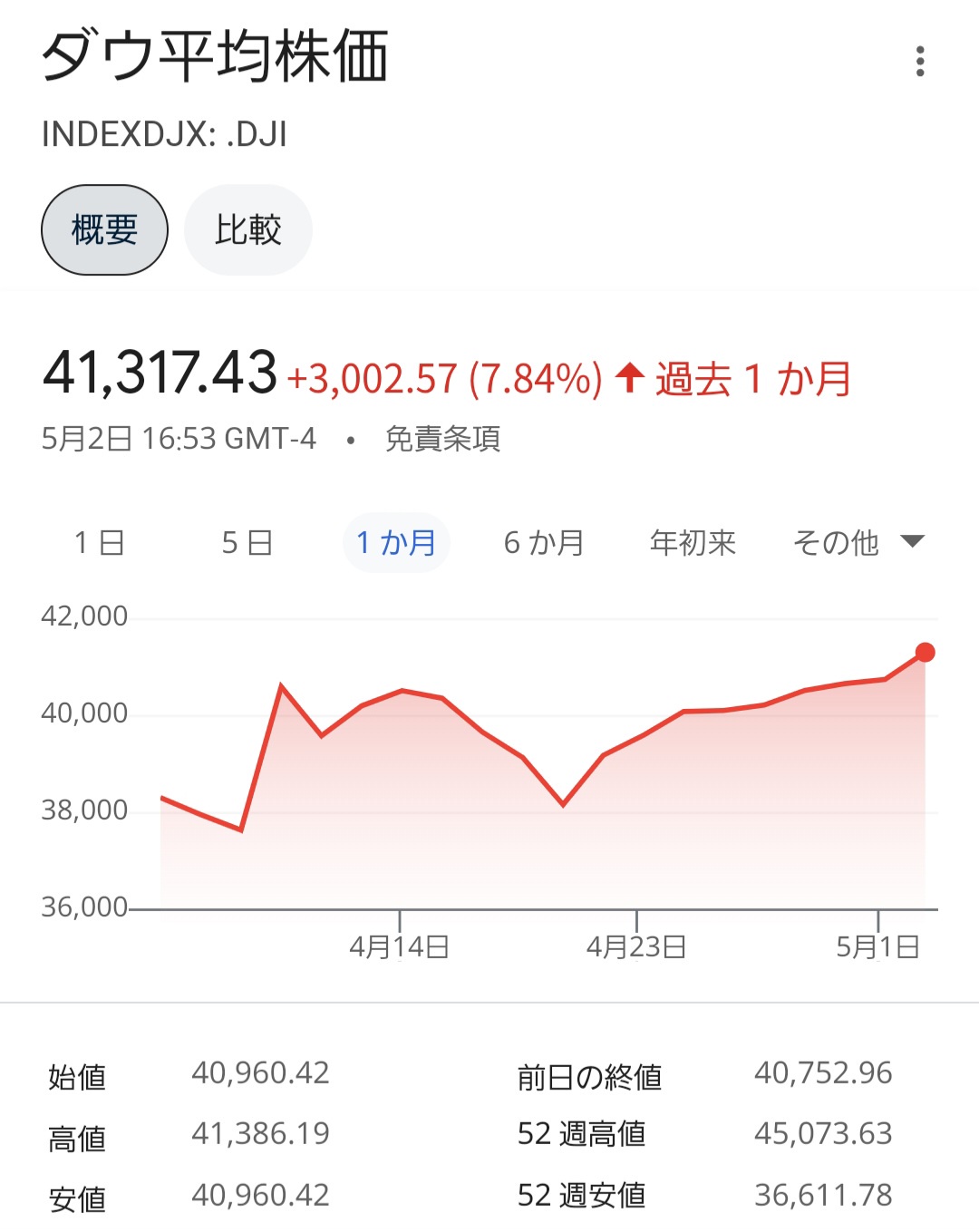Switch chart to 年初来 range
This screenshot has width=979, height=1232.
tap(693, 543)
